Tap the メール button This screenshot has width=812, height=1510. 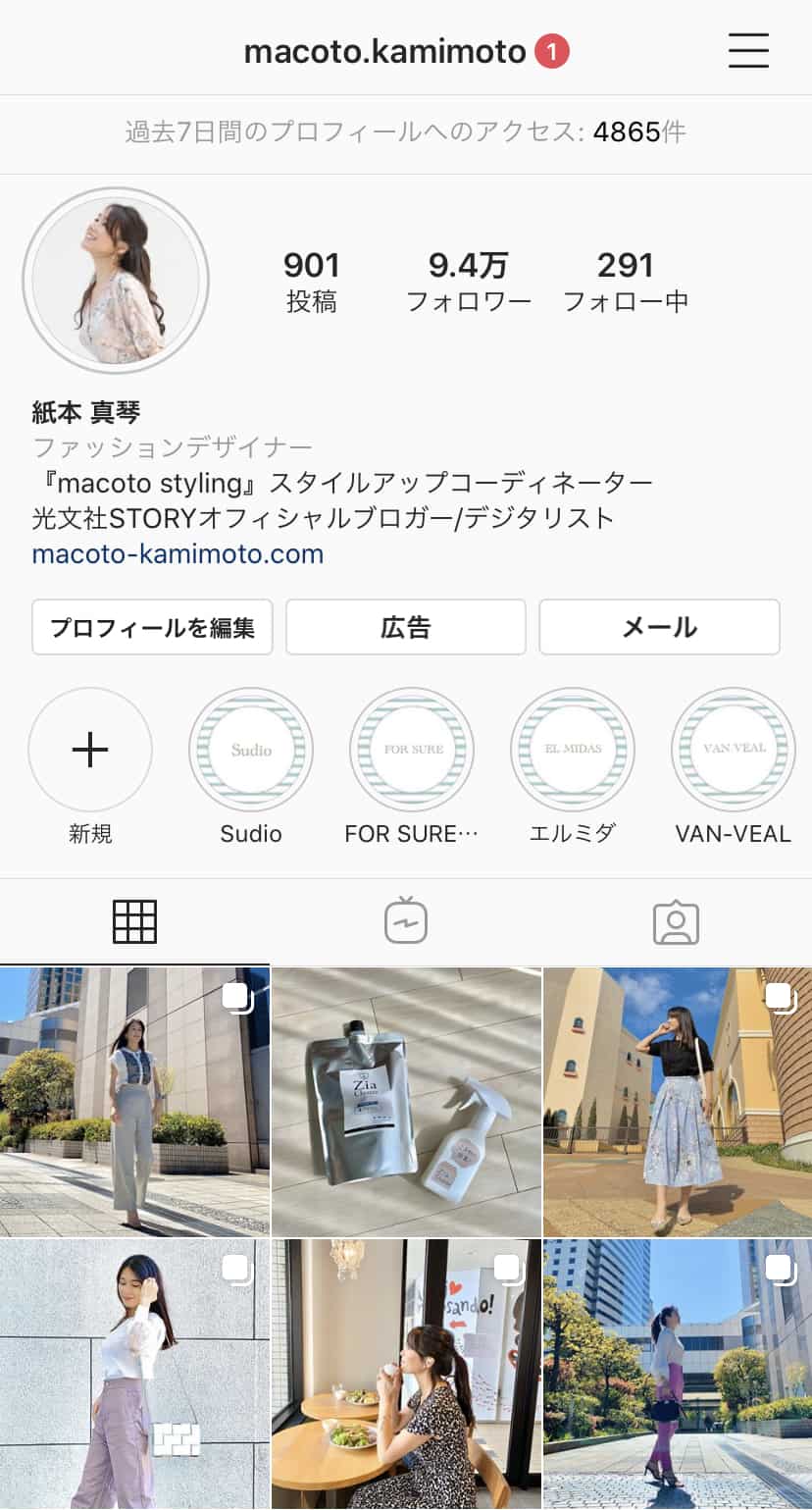point(659,627)
